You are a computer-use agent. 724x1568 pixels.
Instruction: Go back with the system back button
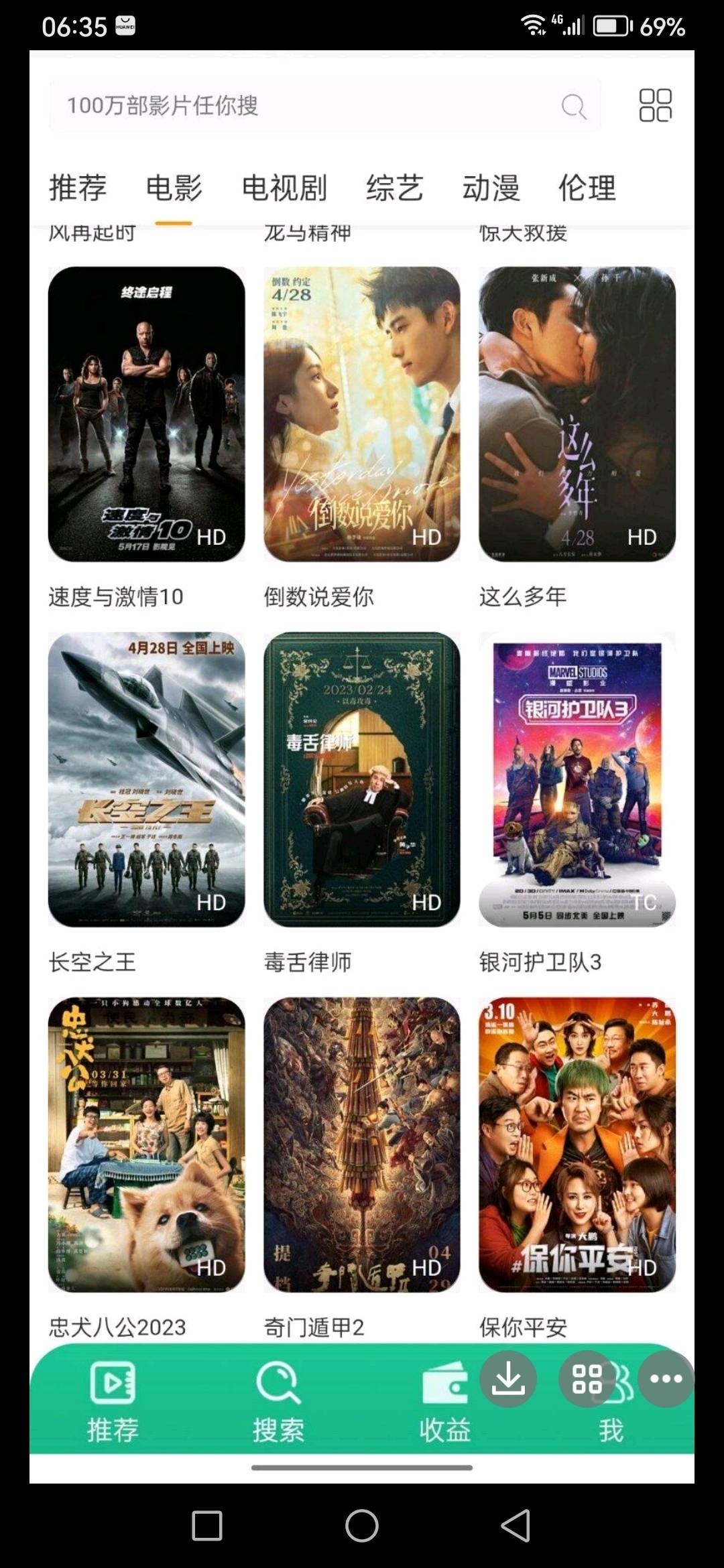tap(516, 1526)
